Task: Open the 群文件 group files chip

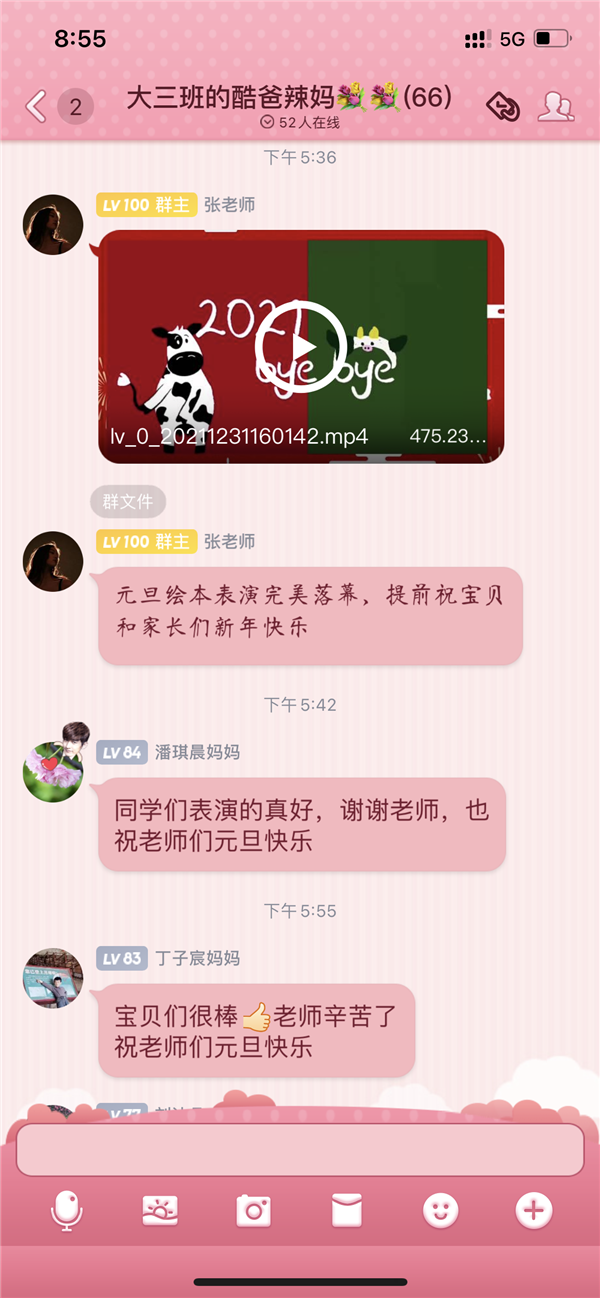Action: click(x=128, y=502)
